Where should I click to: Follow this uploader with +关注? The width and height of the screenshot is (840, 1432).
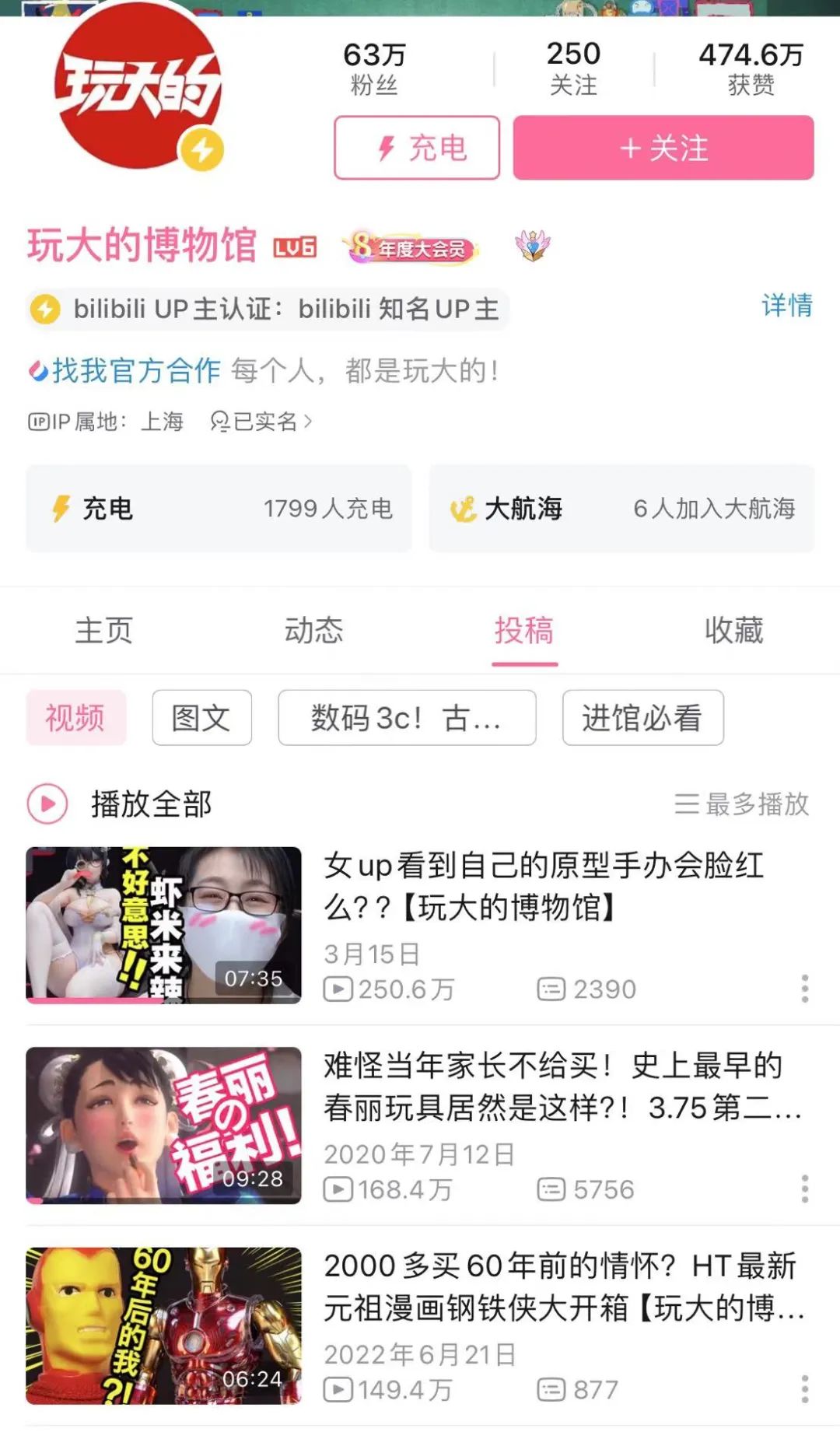(663, 148)
